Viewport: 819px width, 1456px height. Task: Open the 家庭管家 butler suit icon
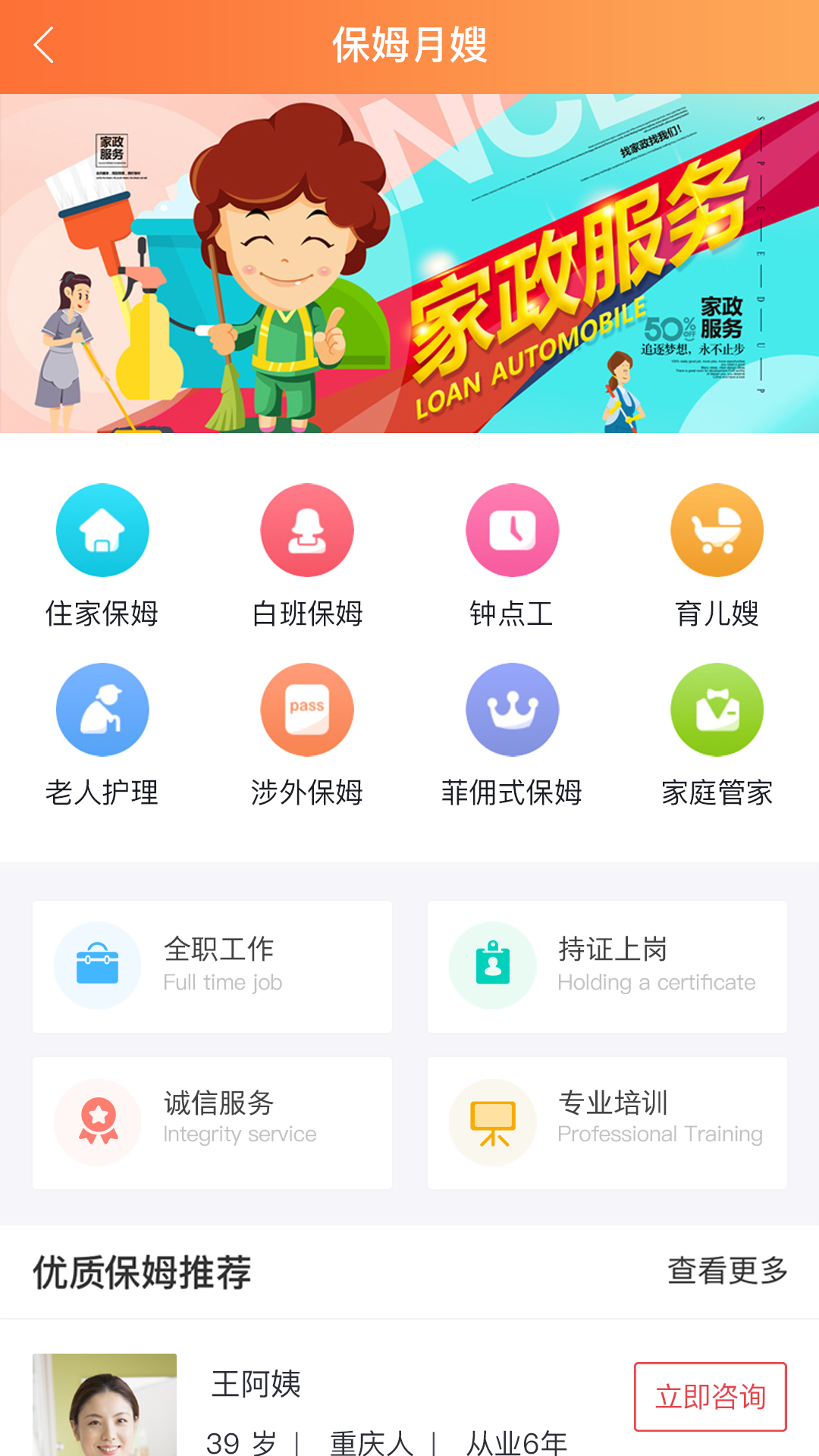[x=717, y=709]
